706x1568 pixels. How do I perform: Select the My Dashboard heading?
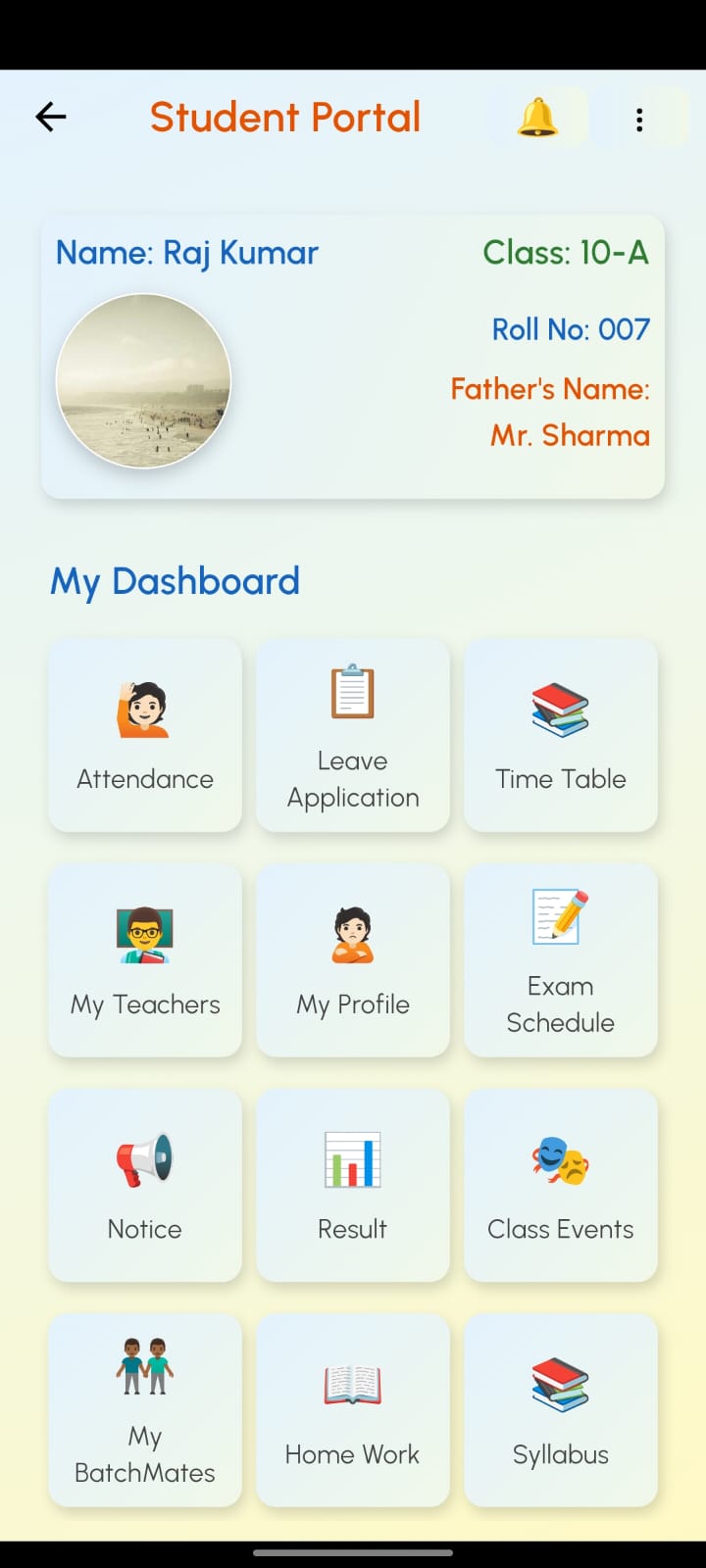pyautogui.click(x=175, y=581)
